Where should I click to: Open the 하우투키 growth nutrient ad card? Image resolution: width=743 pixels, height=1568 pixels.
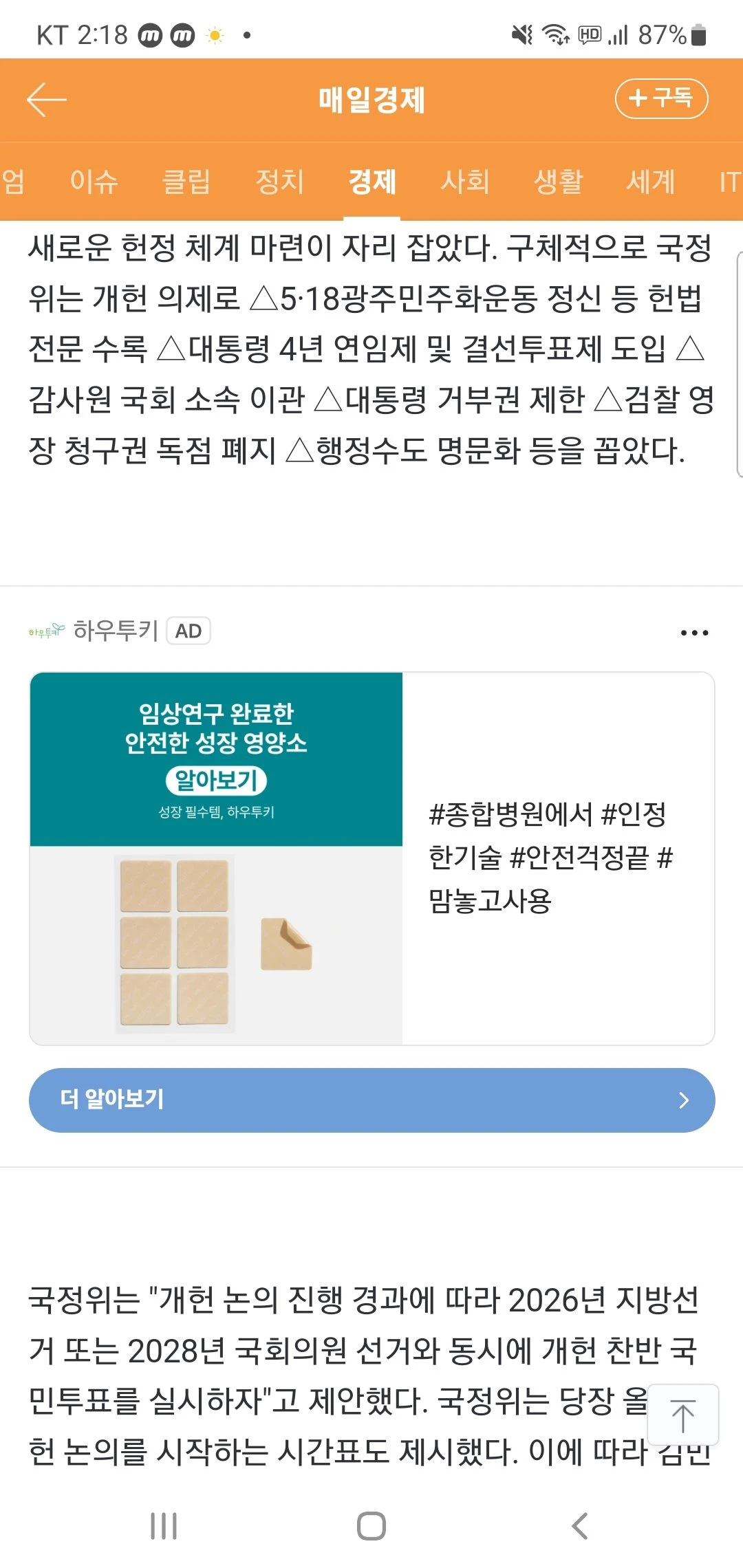371,858
